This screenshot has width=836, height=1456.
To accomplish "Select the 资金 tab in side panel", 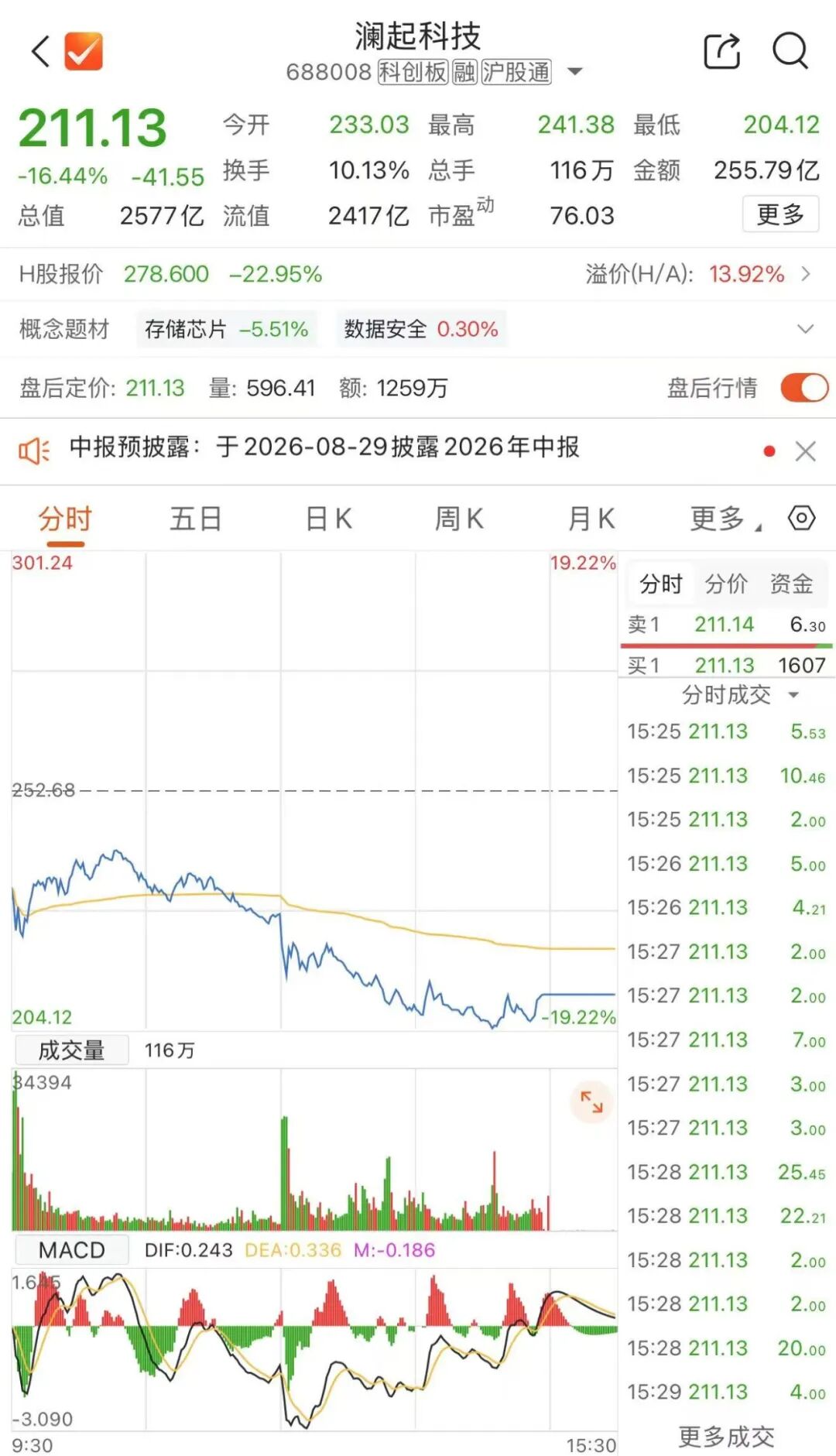I will pyautogui.click(x=791, y=584).
